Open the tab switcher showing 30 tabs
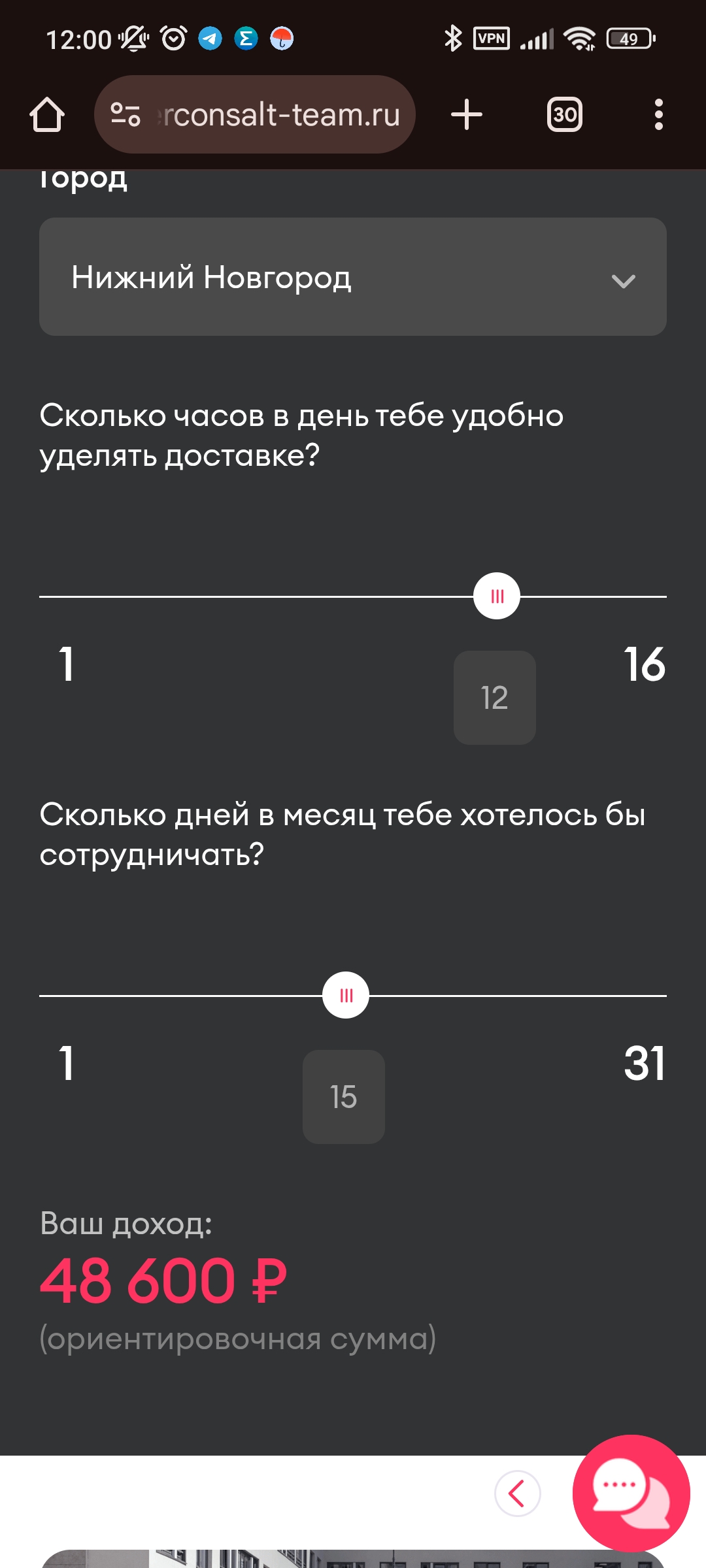The image size is (706, 1568). 565,115
